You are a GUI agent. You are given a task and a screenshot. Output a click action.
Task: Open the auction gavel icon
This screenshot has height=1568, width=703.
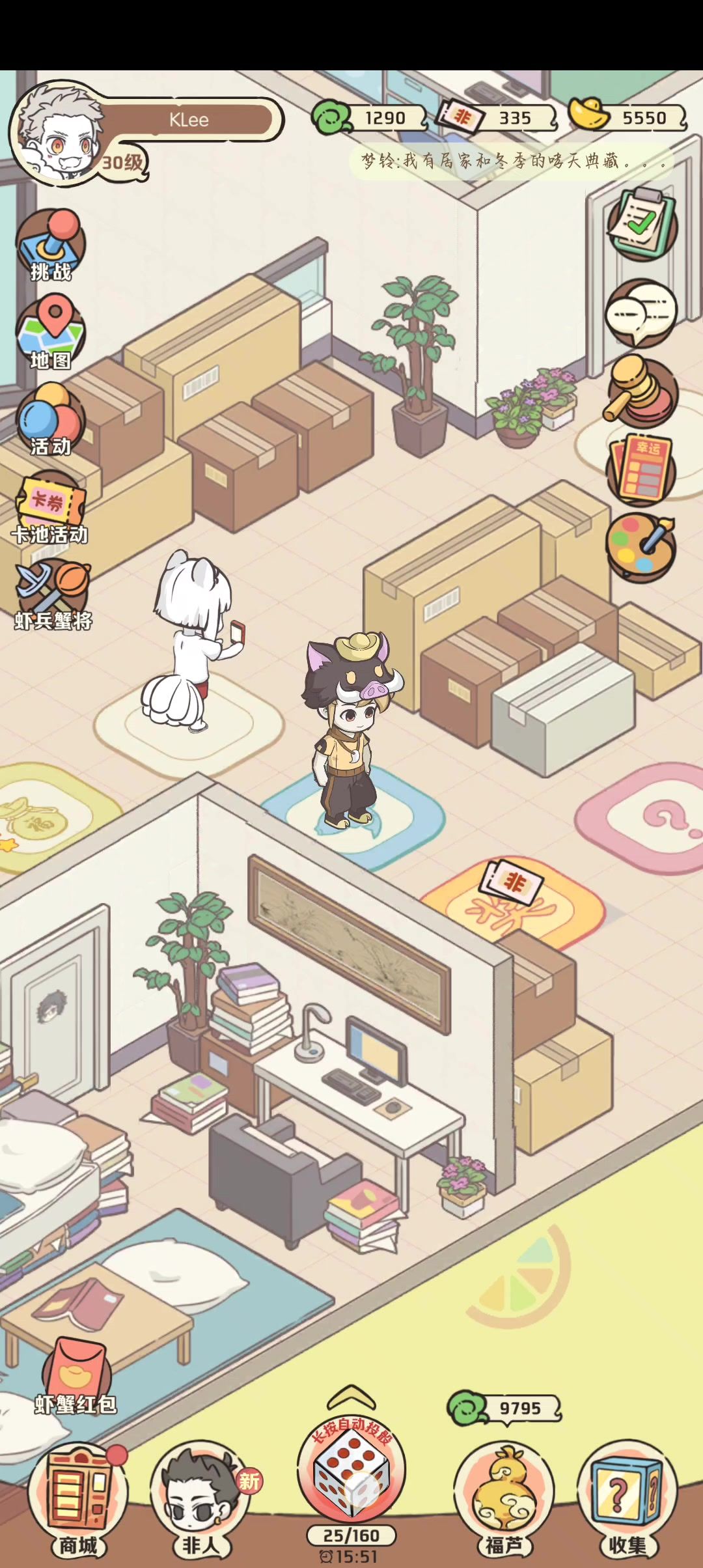click(x=641, y=391)
